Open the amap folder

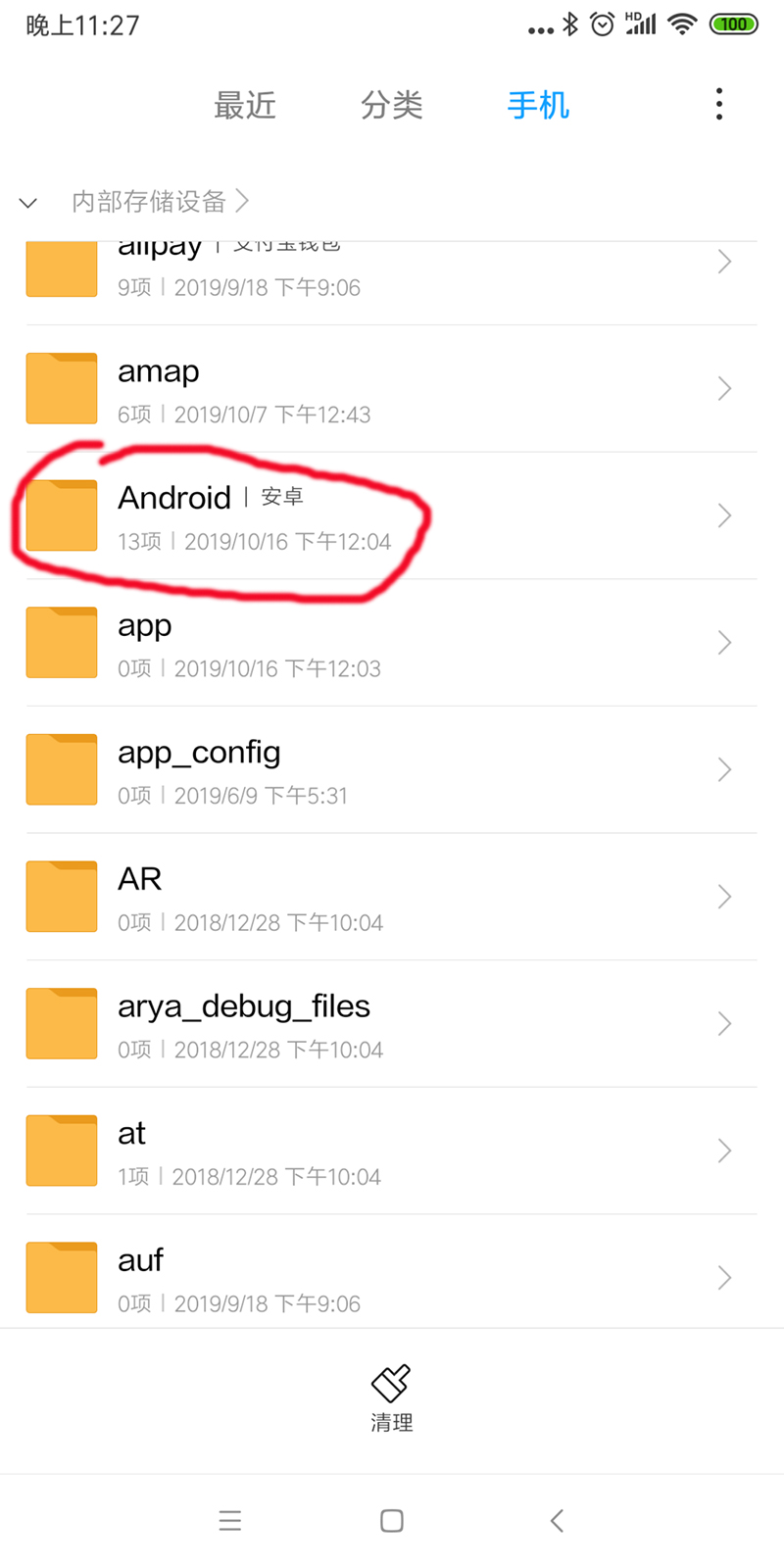coord(390,389)
